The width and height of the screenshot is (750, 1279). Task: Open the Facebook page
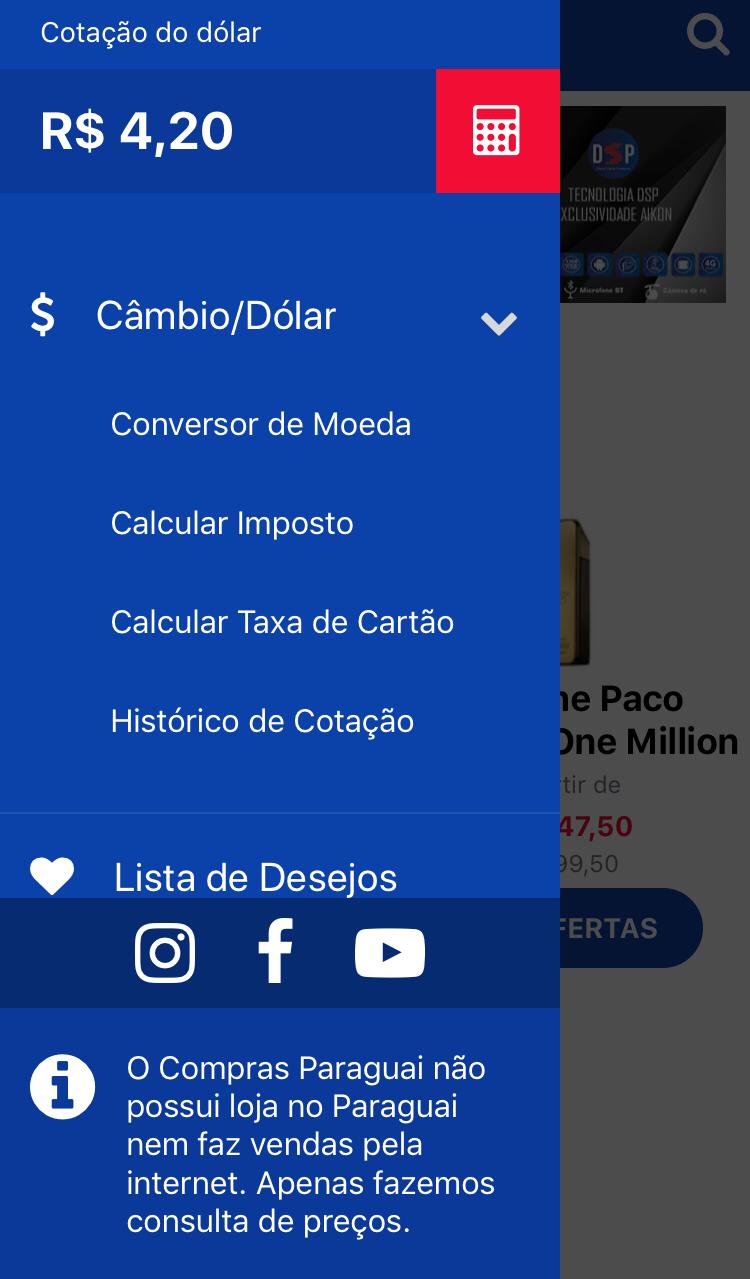(x=275, y=952)
